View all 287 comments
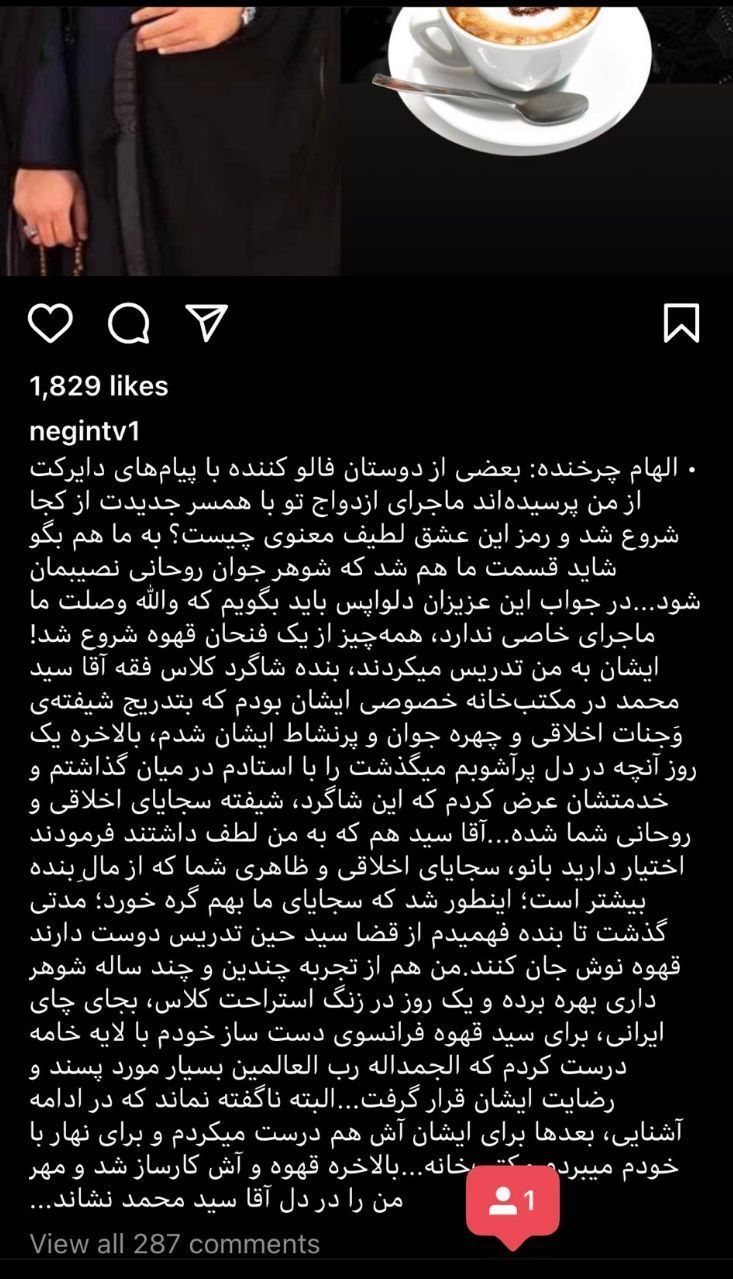Viewport: 733px width, 1279px height. [175, 1243]
